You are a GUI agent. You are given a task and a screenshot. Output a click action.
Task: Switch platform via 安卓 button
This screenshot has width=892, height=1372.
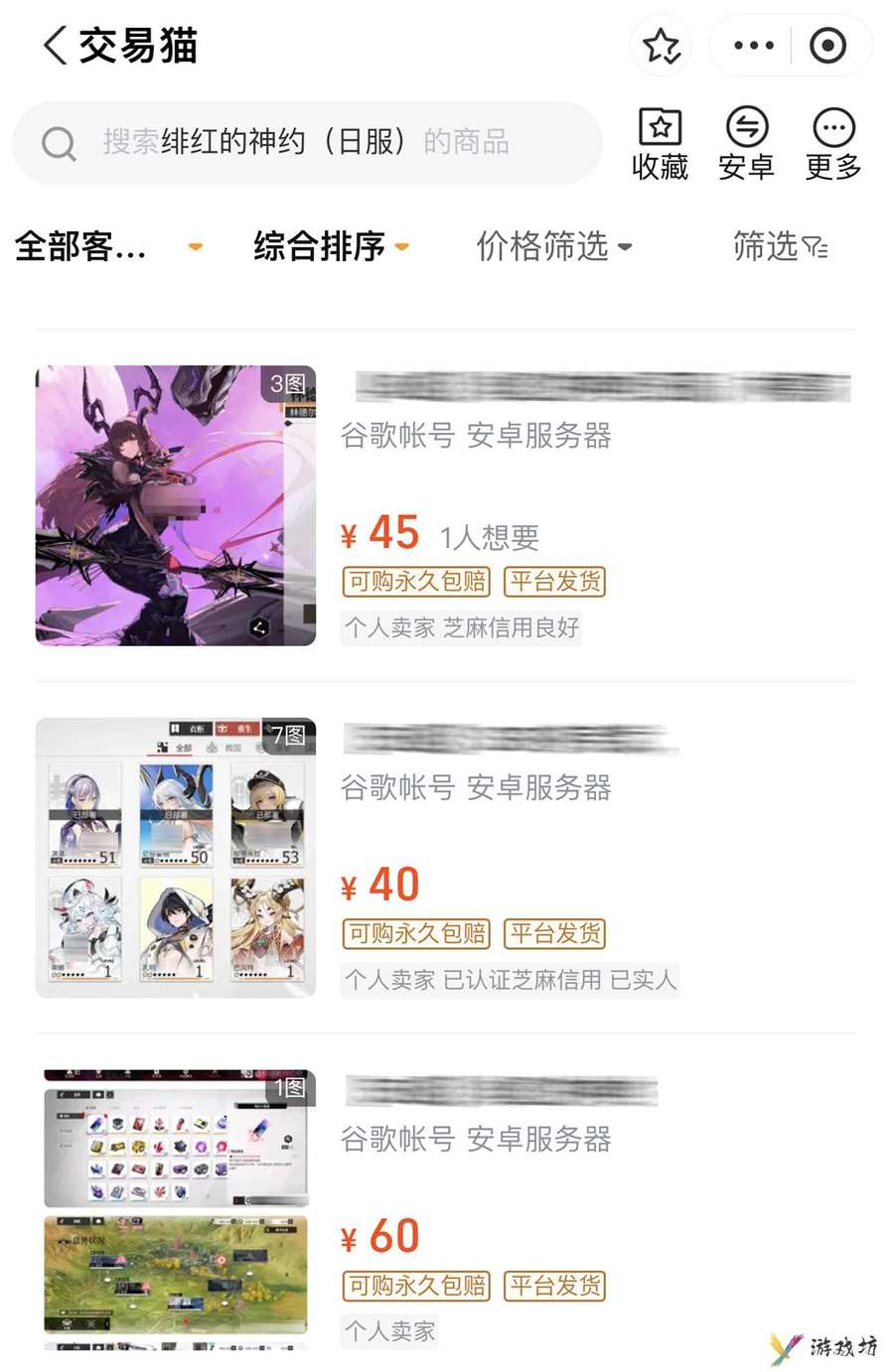click(746, 144)
